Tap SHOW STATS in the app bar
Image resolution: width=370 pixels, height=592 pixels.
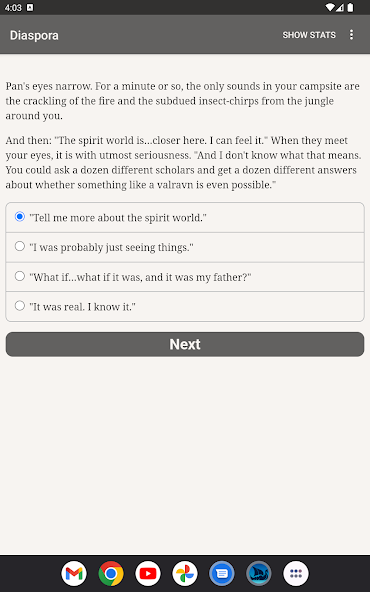309,35
